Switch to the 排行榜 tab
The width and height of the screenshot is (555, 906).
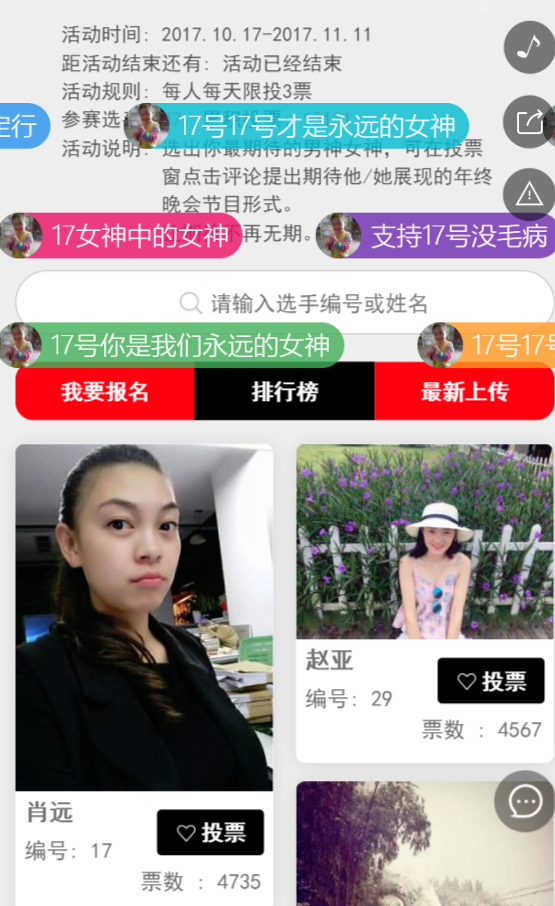(285, 392)
